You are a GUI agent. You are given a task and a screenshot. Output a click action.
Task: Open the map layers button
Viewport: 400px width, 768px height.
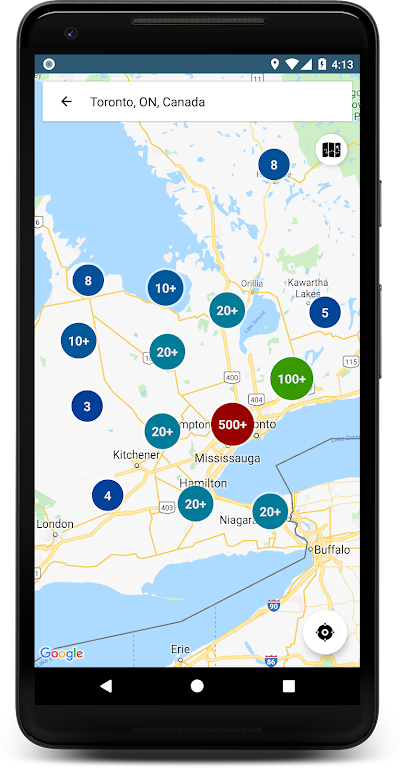point(331,149)
